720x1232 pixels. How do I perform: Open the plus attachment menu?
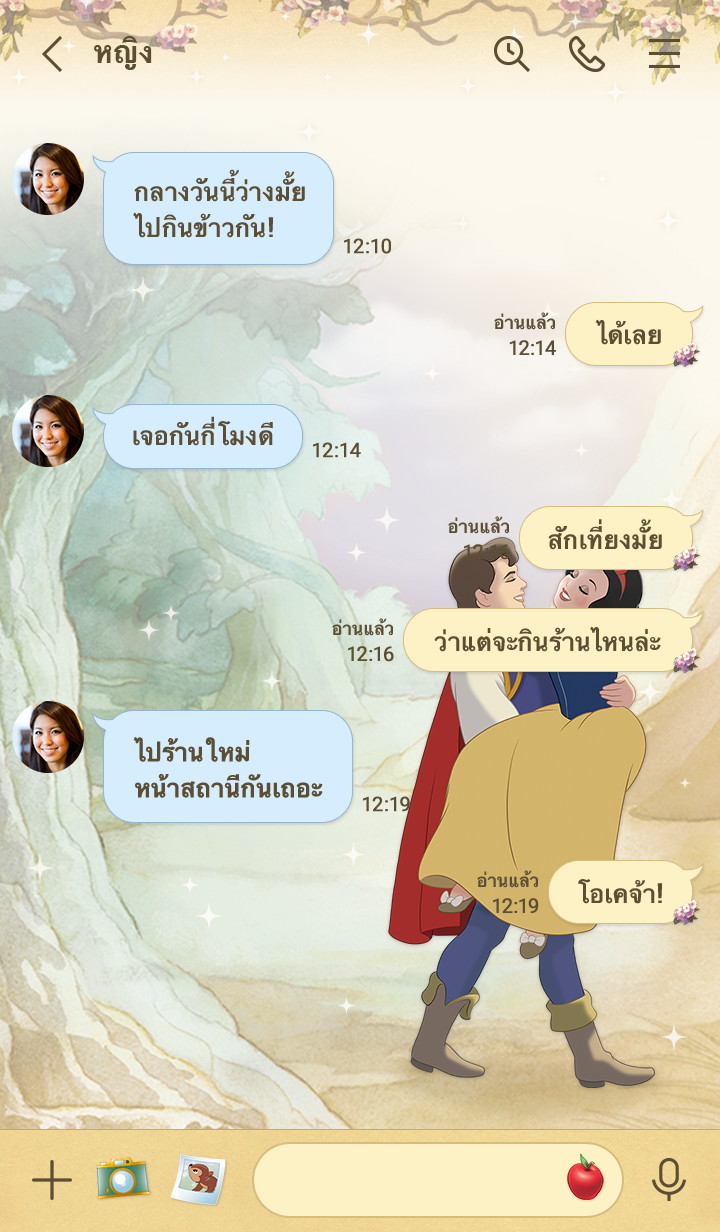(52, 1181)
